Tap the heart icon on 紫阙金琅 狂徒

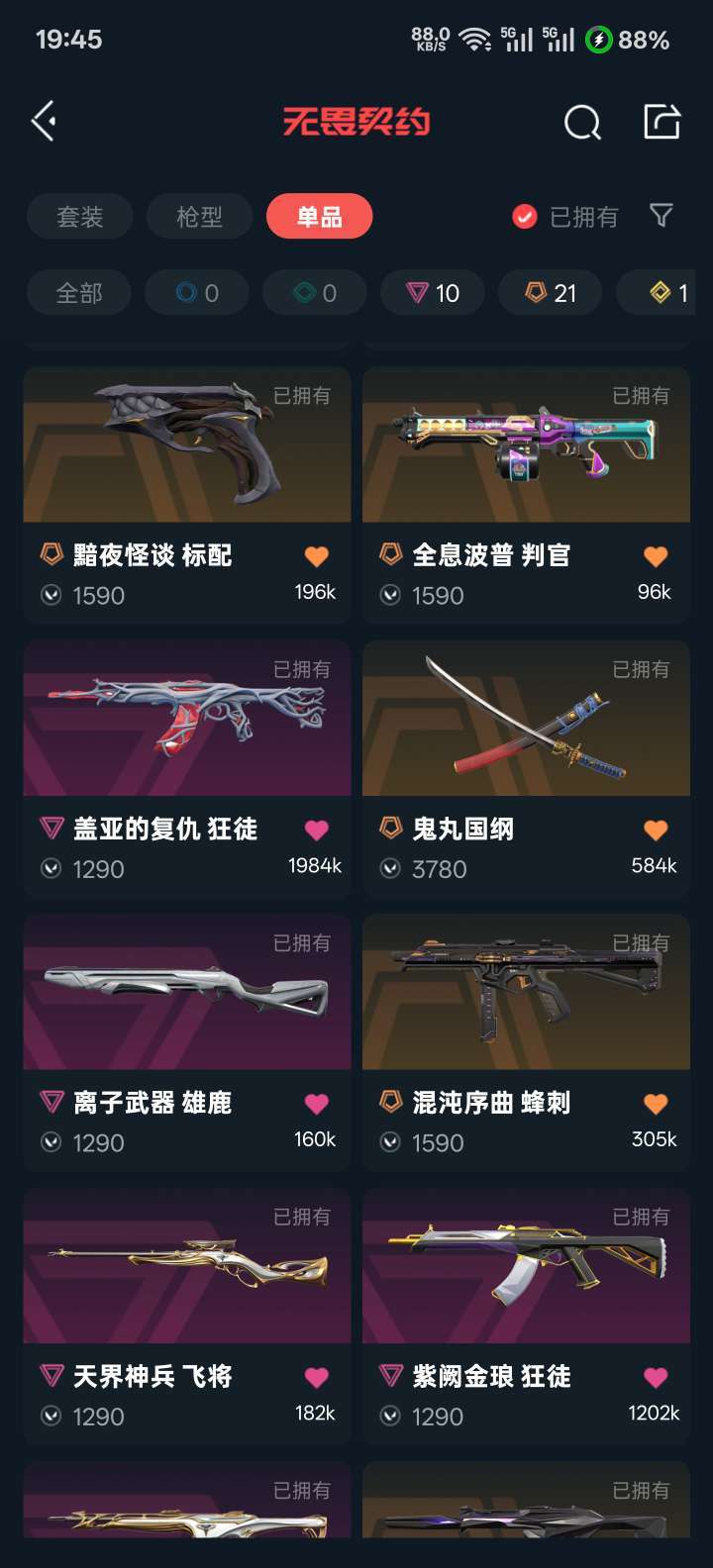tap(656, 1377)
